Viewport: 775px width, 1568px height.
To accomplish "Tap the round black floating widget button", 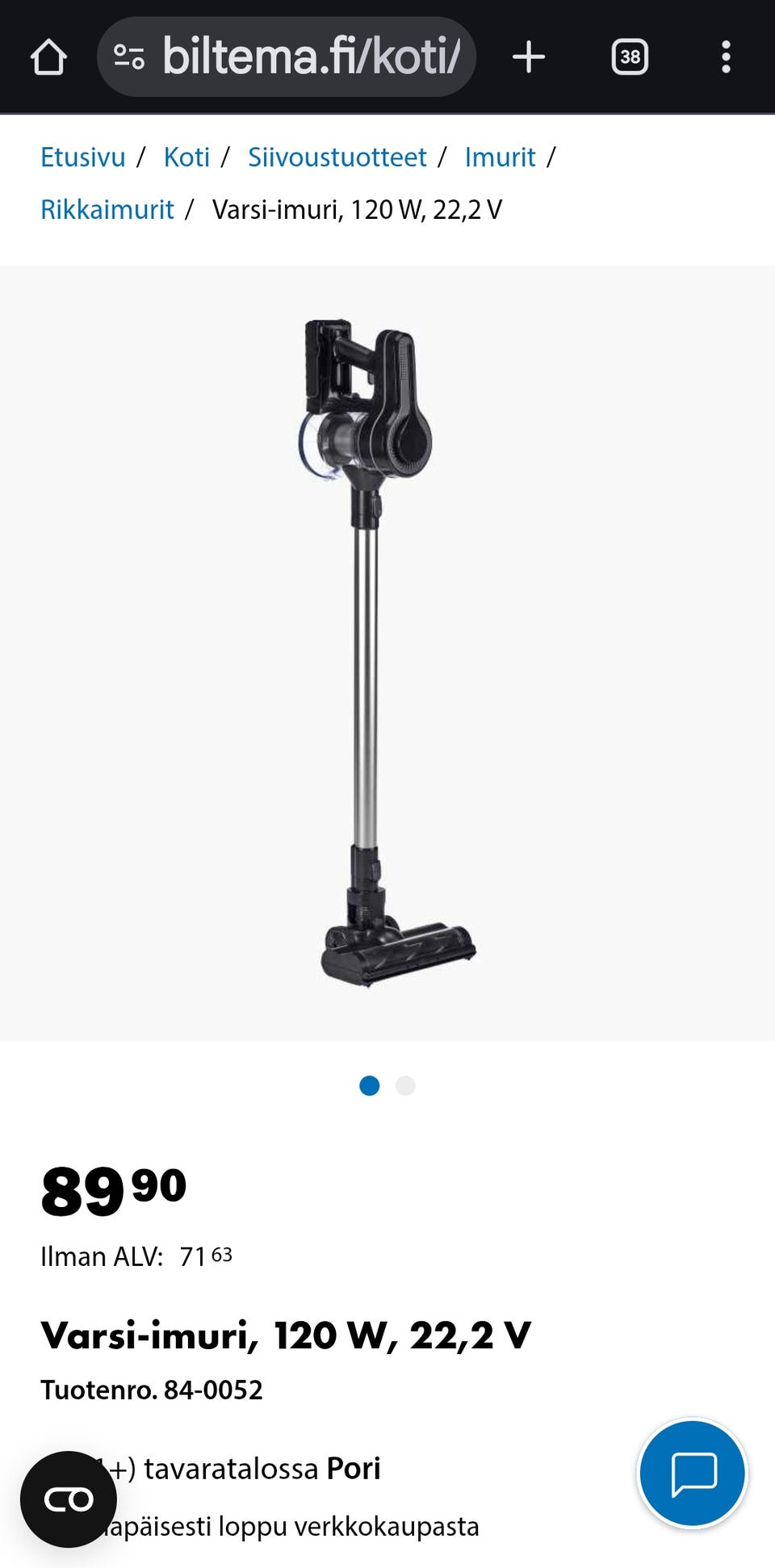I will (69, 1499).
